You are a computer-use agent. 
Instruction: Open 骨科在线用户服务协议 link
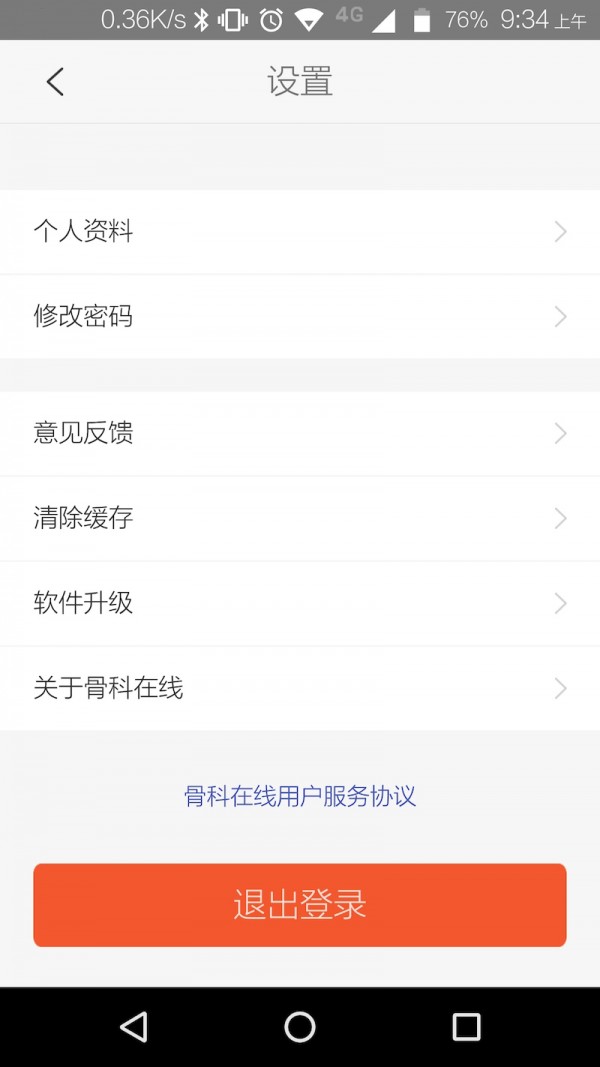(x=300, y=796)
